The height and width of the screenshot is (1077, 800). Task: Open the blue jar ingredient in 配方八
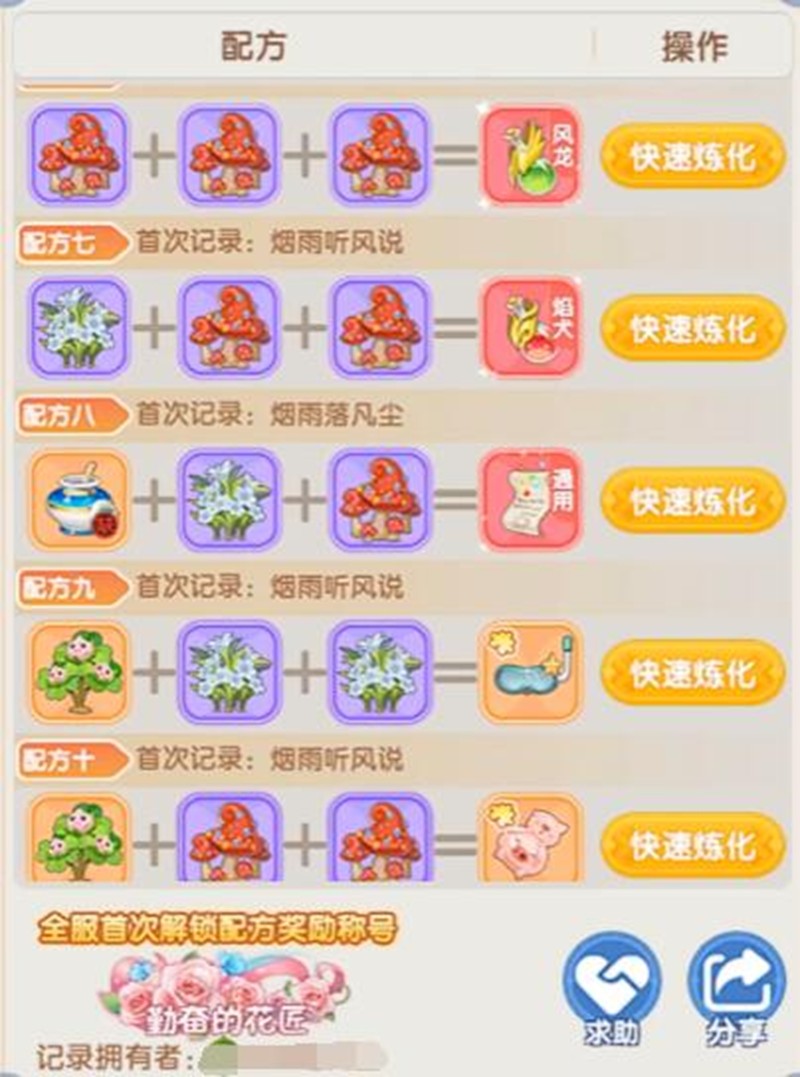(x=79, y=499)
